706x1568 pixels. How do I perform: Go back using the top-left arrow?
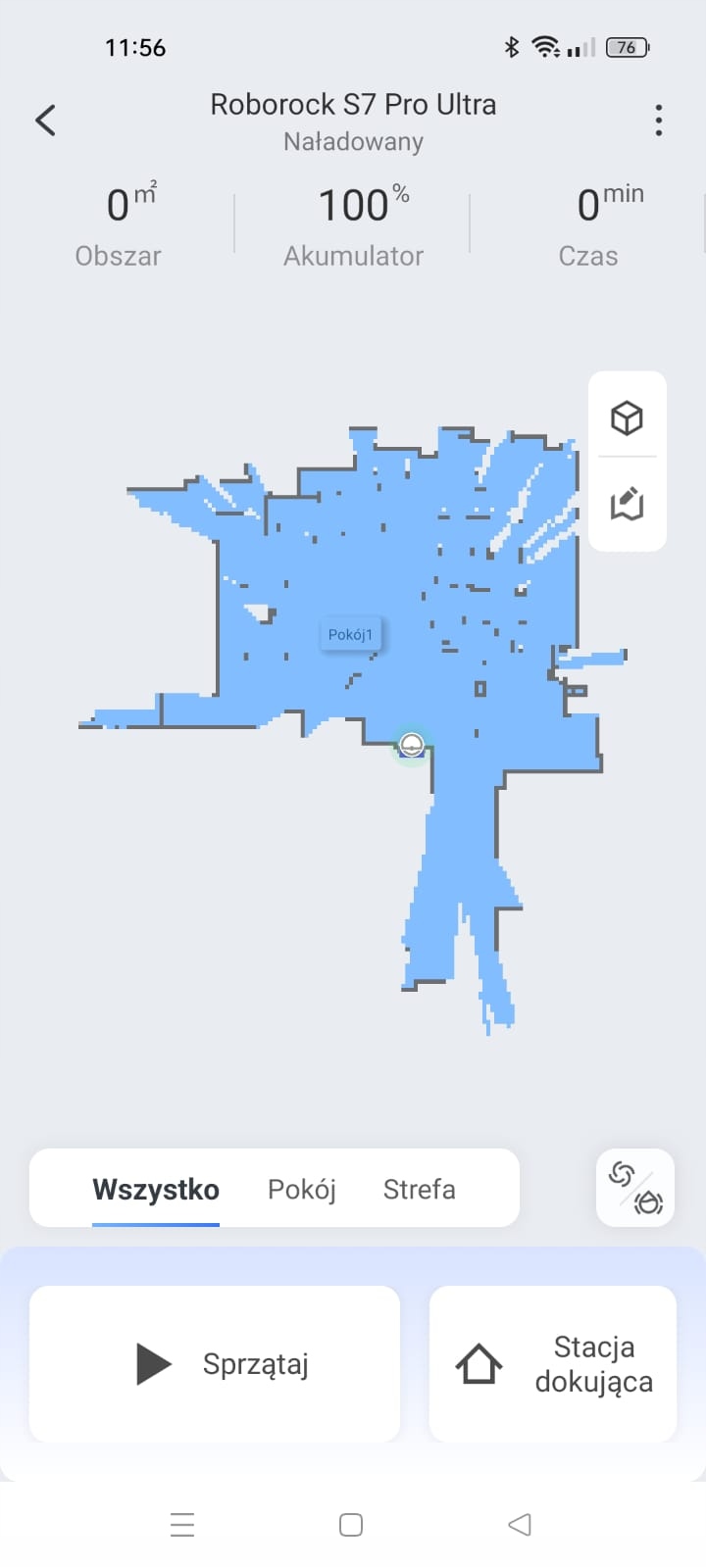[x=45, y=121]
